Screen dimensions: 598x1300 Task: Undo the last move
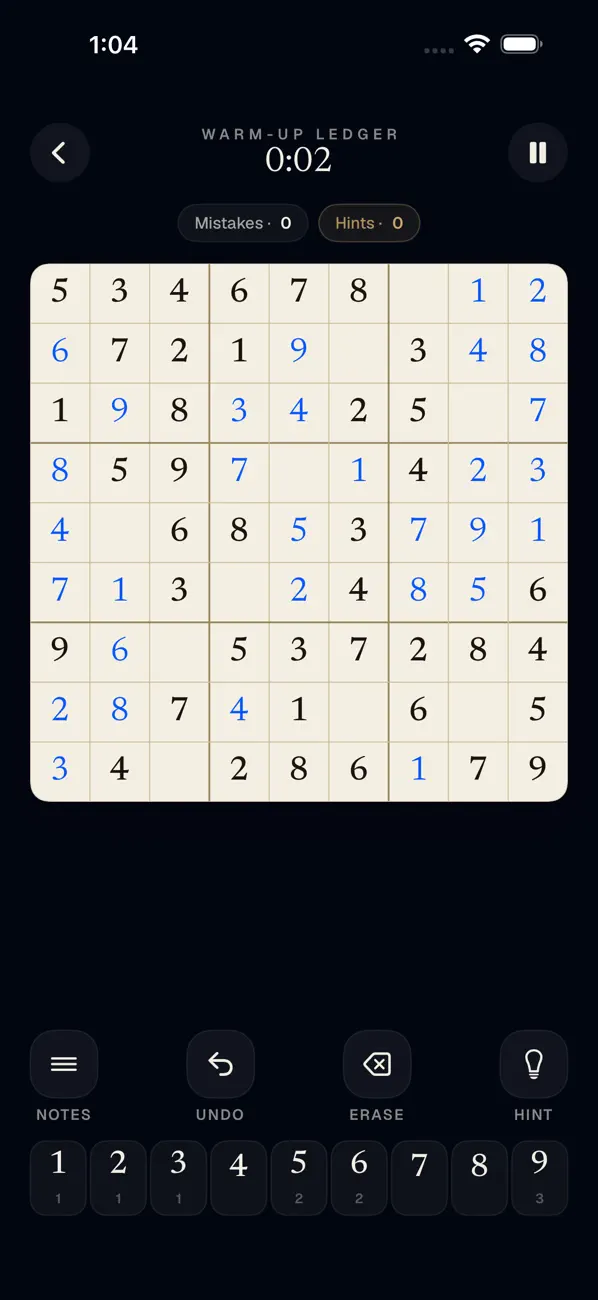tap(221, 1064)
